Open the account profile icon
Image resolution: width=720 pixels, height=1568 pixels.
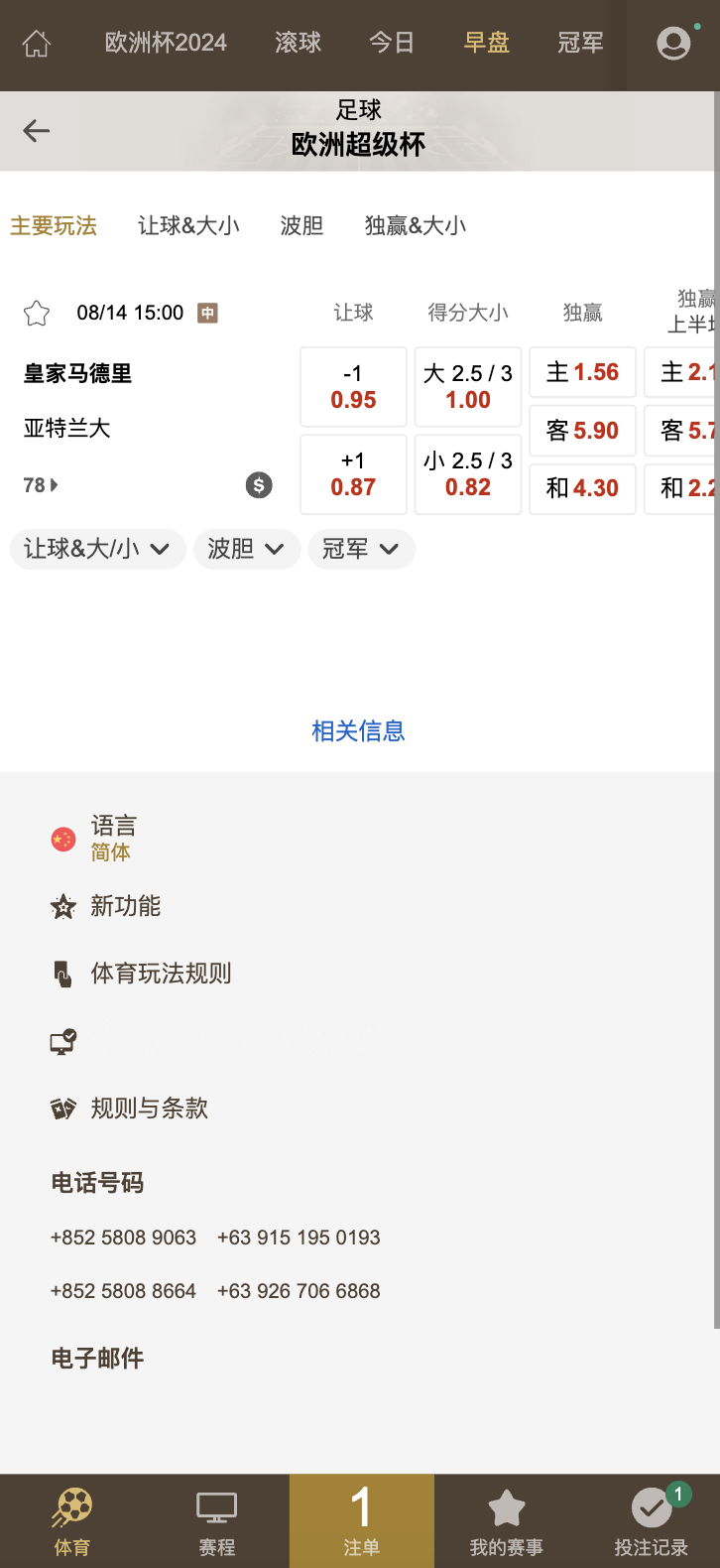(x=673, y=43)
